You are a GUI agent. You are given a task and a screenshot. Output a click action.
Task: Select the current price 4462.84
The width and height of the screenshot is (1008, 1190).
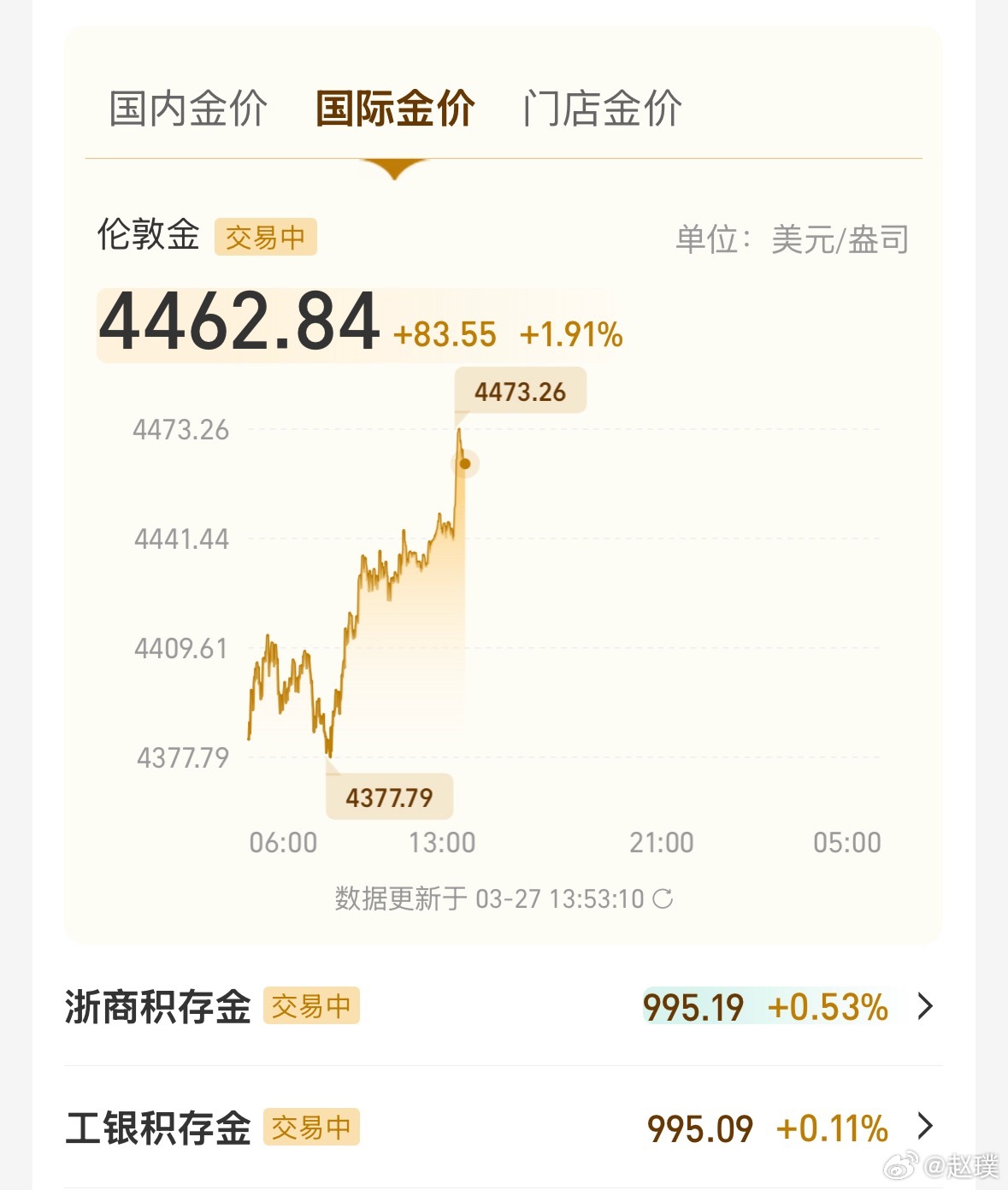[x=239, y=321]
